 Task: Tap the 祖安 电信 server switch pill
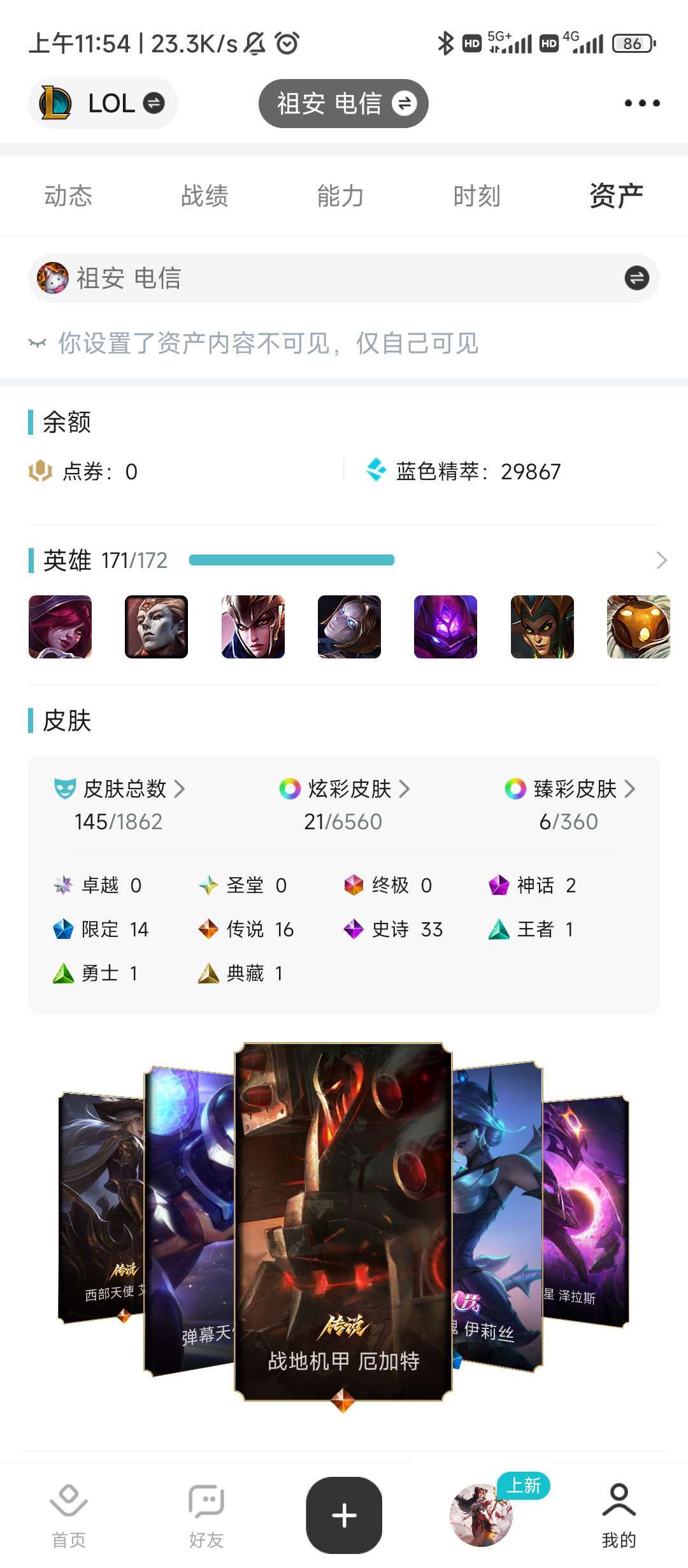pyautogui.click(x=343, y=103)
